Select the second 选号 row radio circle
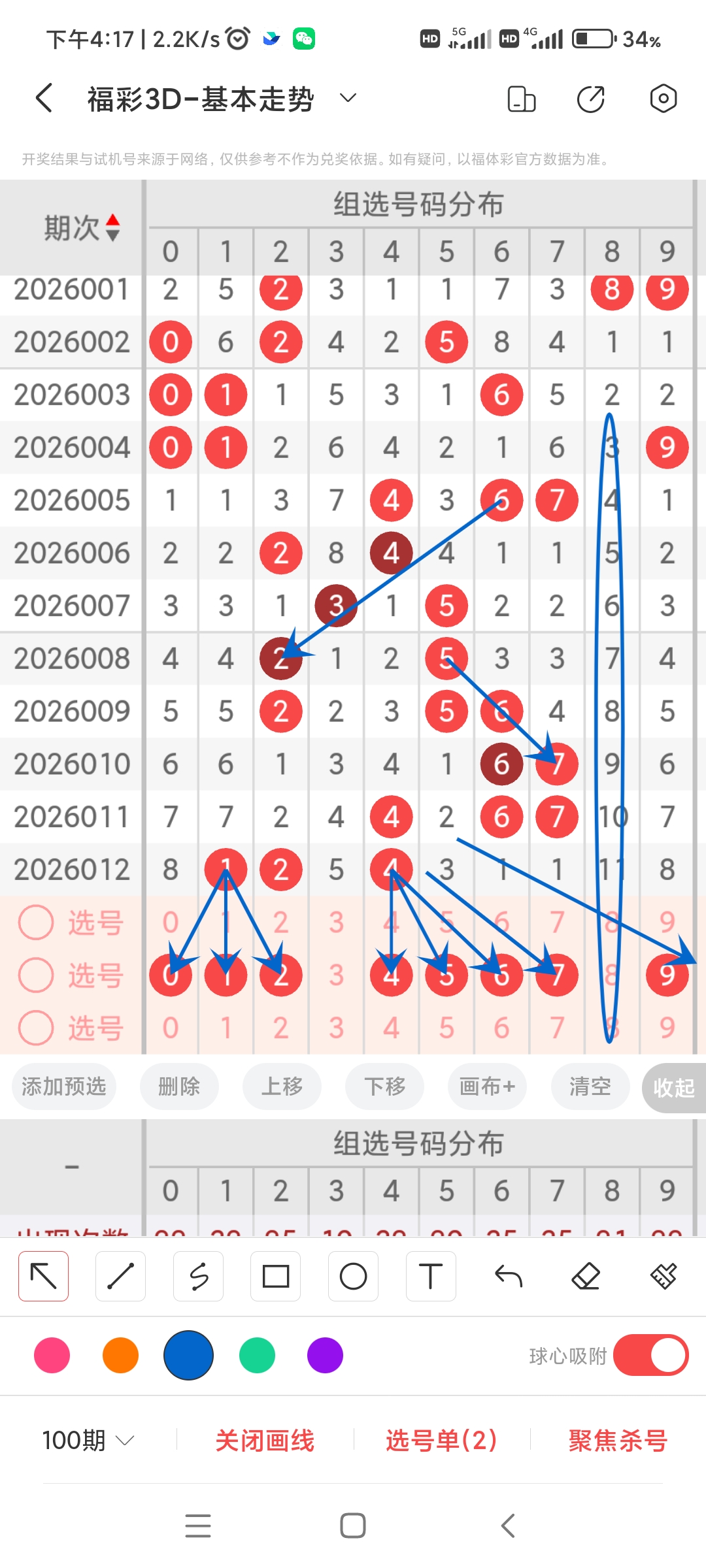The image size is (706, 1568). pyautogui.click(x=37, y=975)
